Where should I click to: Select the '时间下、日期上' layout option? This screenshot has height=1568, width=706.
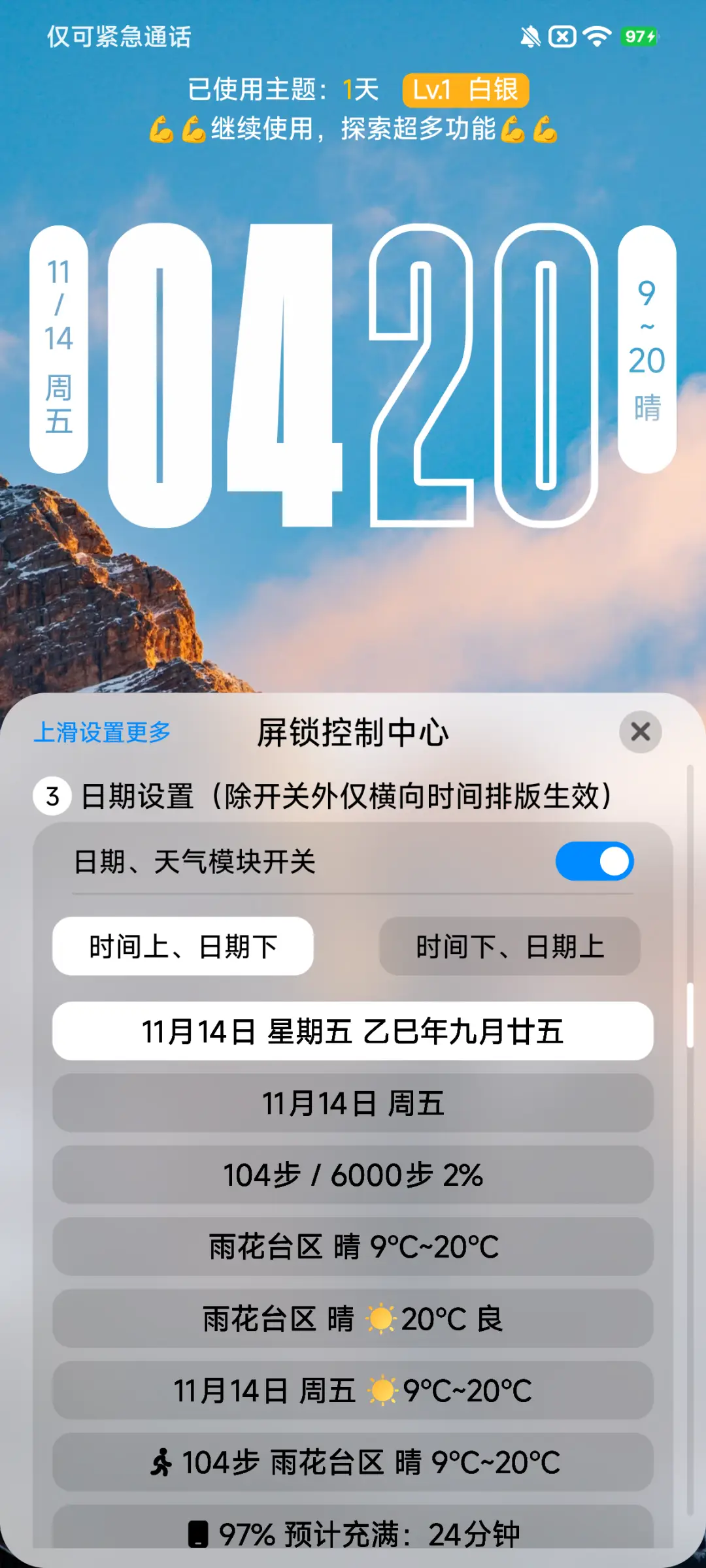coord(510,947)
